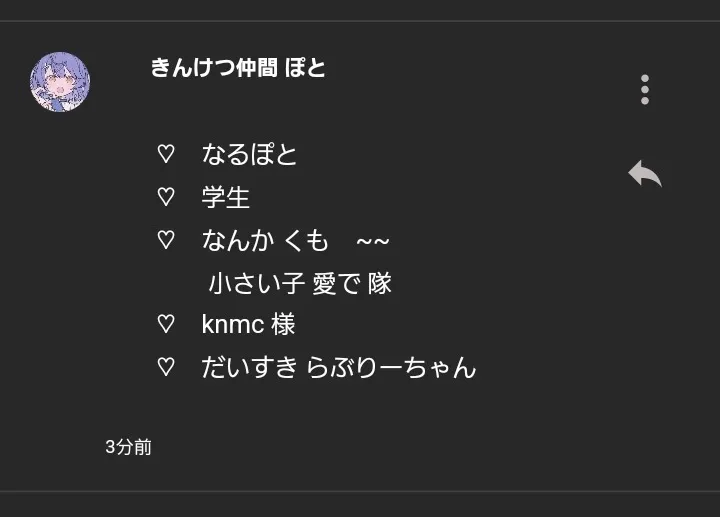Open the three-dot overflow menu on the comment

645,89
